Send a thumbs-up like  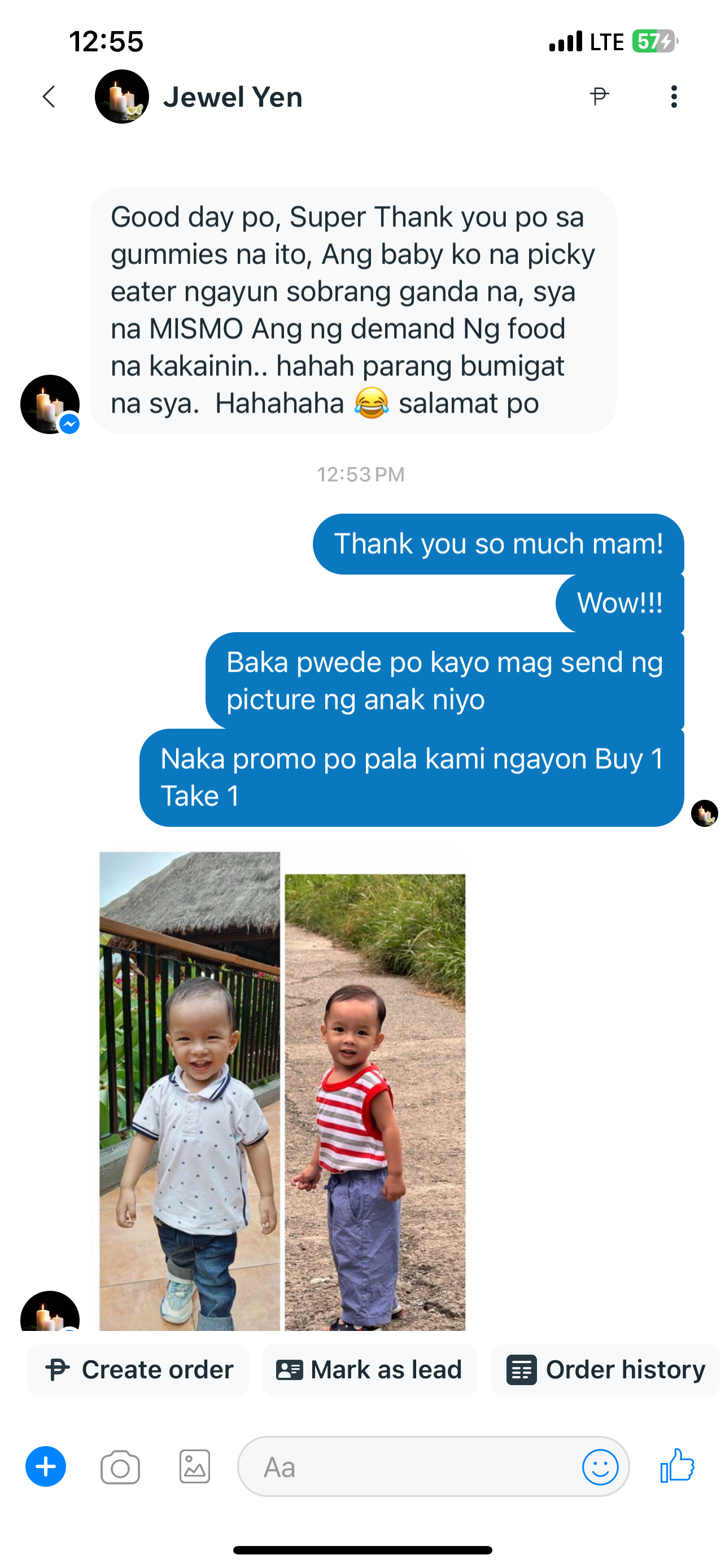678,1466
